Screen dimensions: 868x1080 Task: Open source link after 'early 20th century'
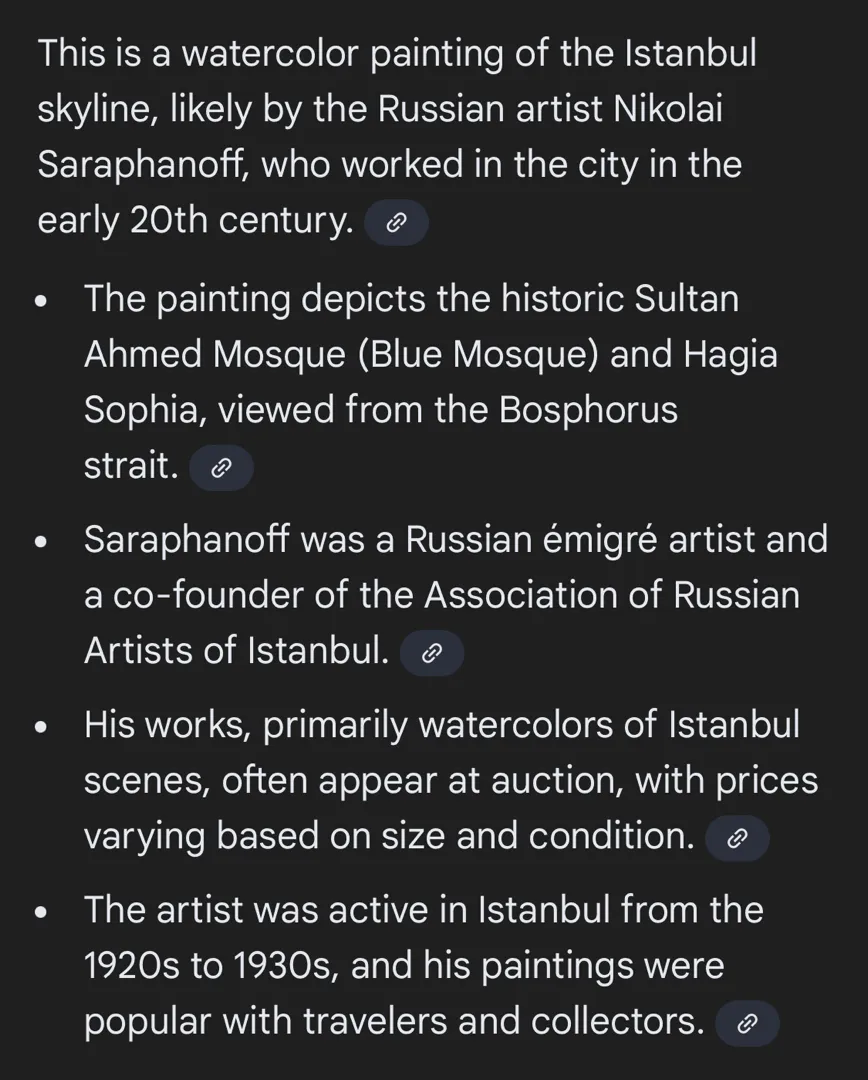[396, 223]
